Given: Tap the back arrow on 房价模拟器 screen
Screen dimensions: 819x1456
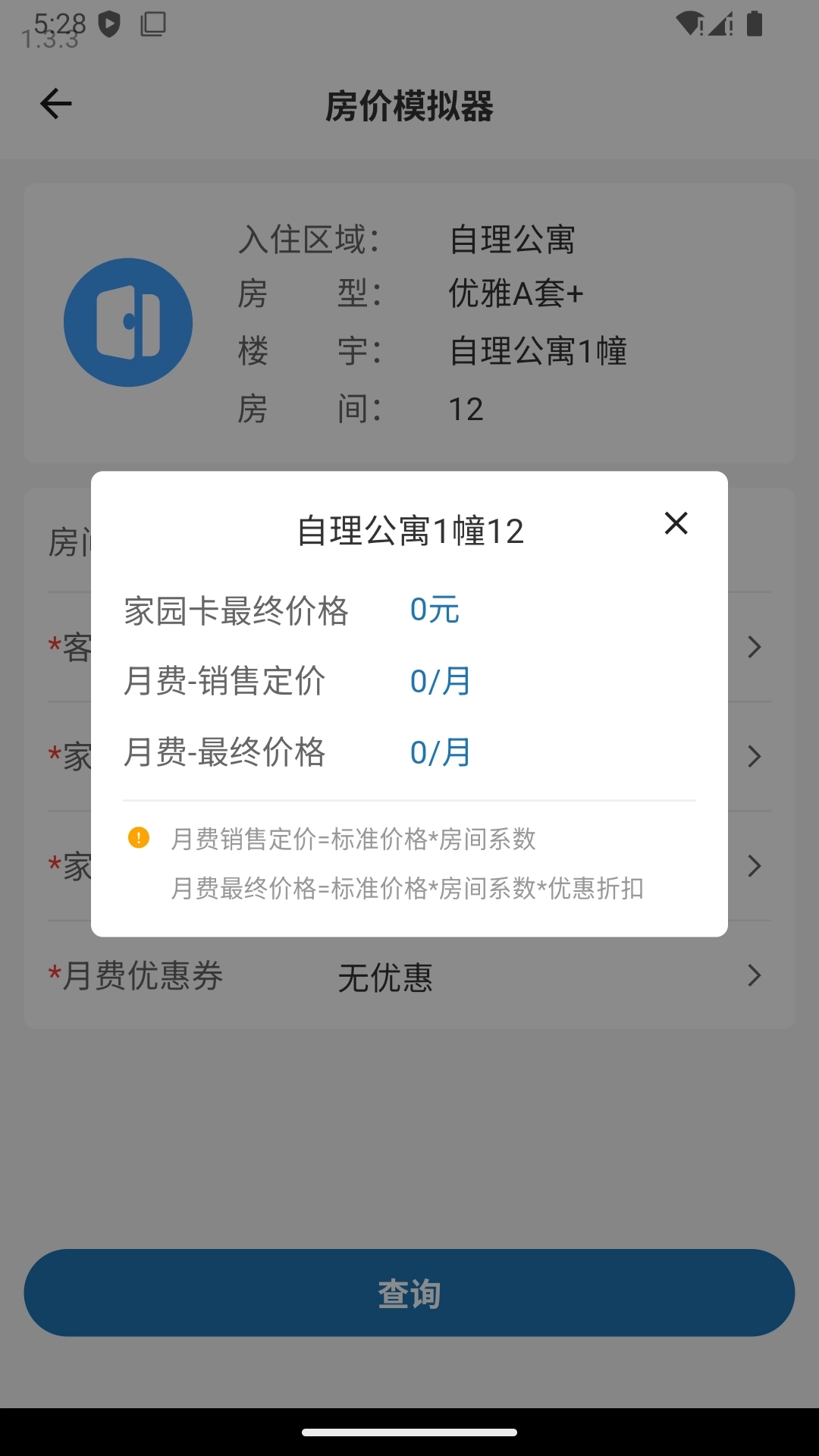Looking at the screenshot, I should click(55, 104).
